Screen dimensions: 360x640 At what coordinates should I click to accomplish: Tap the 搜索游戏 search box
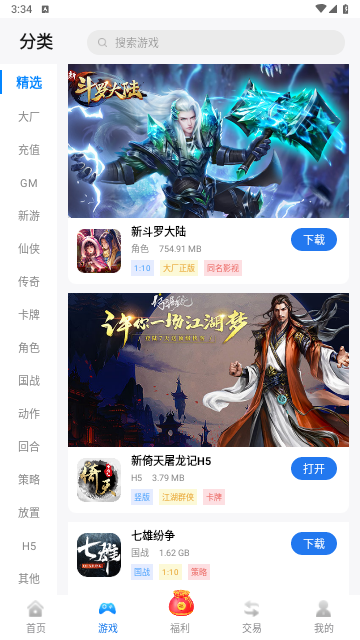click(x=216, y=42)
